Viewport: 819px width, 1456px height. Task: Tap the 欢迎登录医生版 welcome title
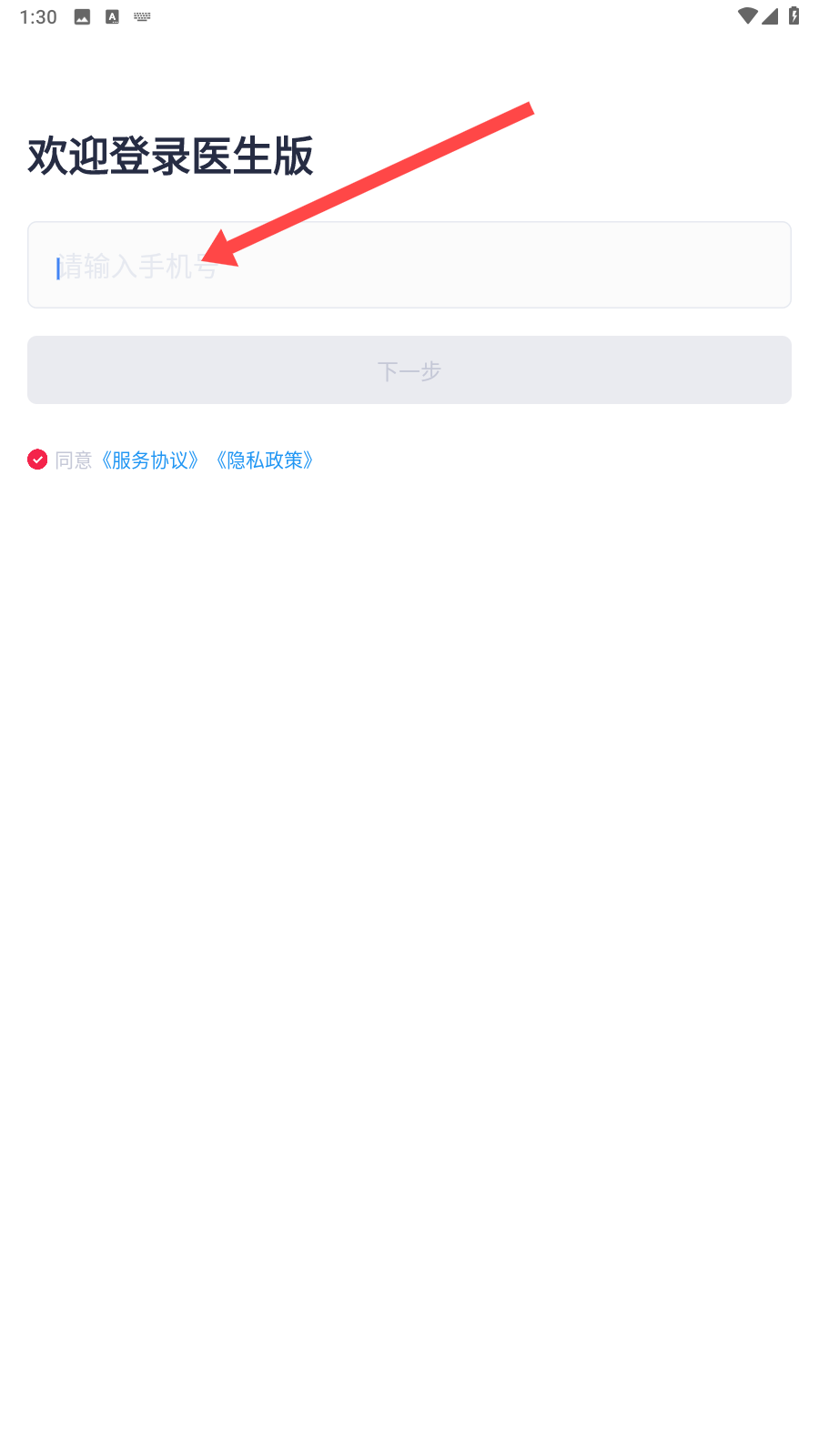(x=171, y=157)
